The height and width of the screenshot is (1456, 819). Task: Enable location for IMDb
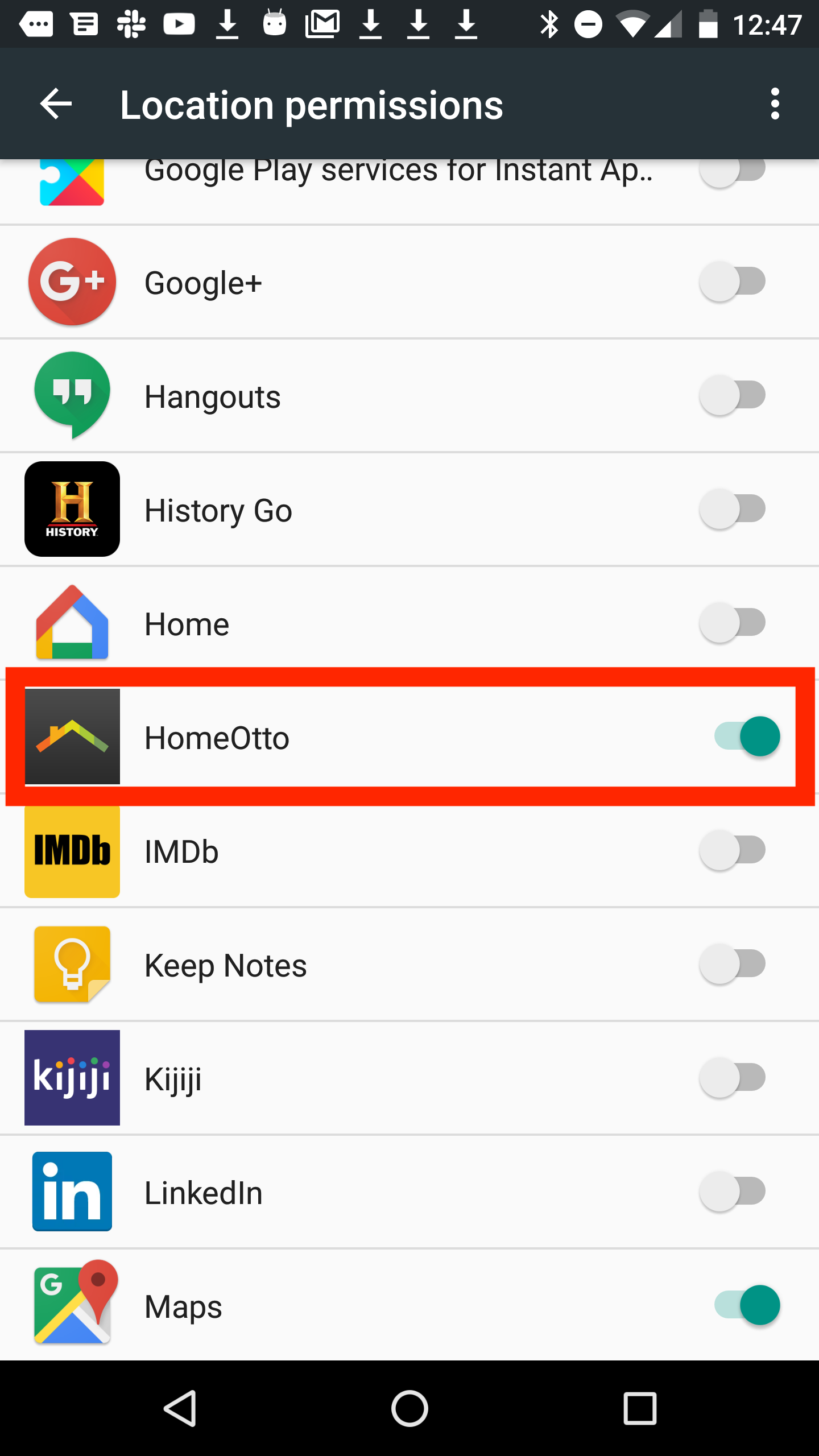pyautogui.click(x=733, y=850)
